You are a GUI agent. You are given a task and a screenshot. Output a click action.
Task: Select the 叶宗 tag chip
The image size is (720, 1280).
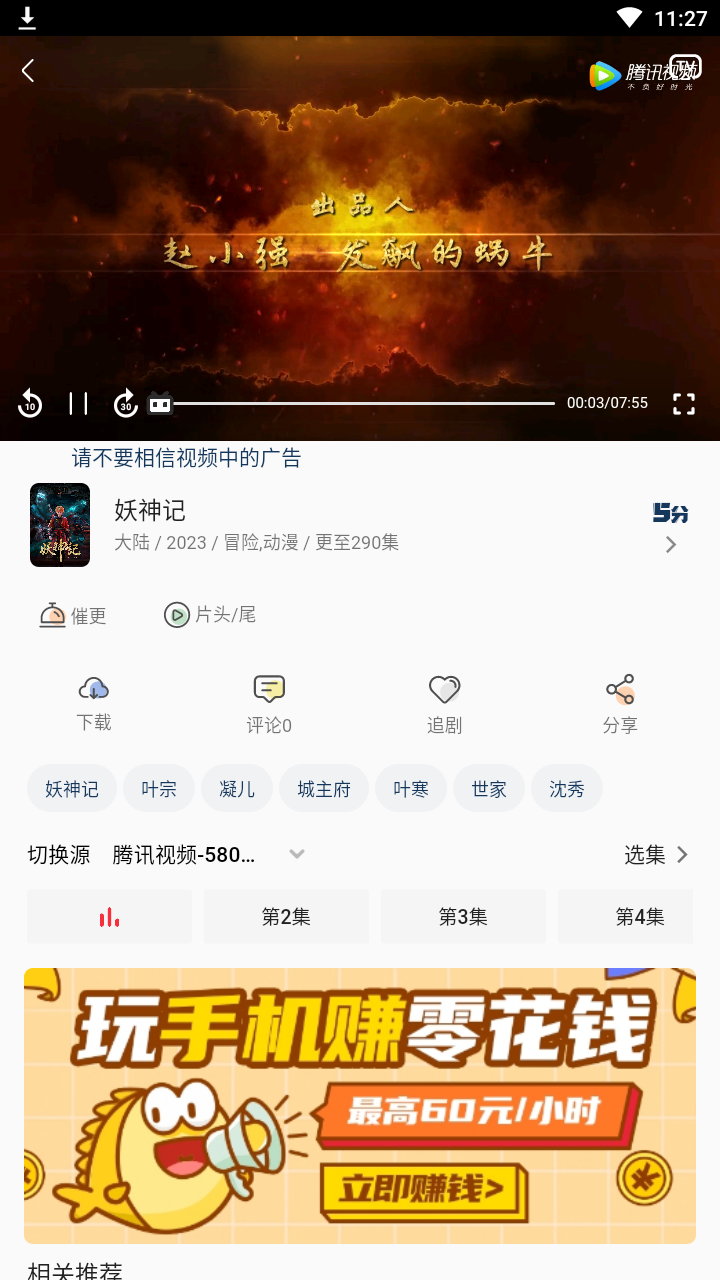[158, 788]
